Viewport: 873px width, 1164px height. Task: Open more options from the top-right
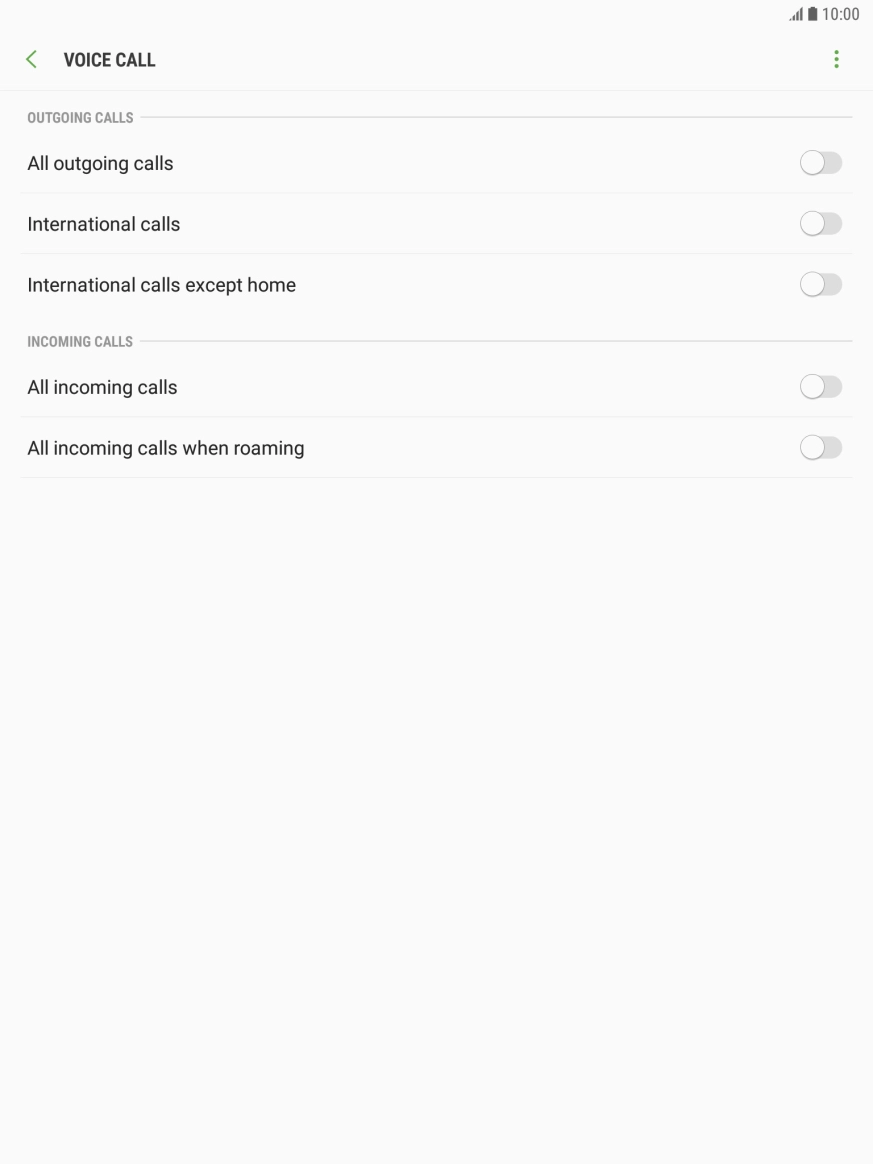pos(836,59)
